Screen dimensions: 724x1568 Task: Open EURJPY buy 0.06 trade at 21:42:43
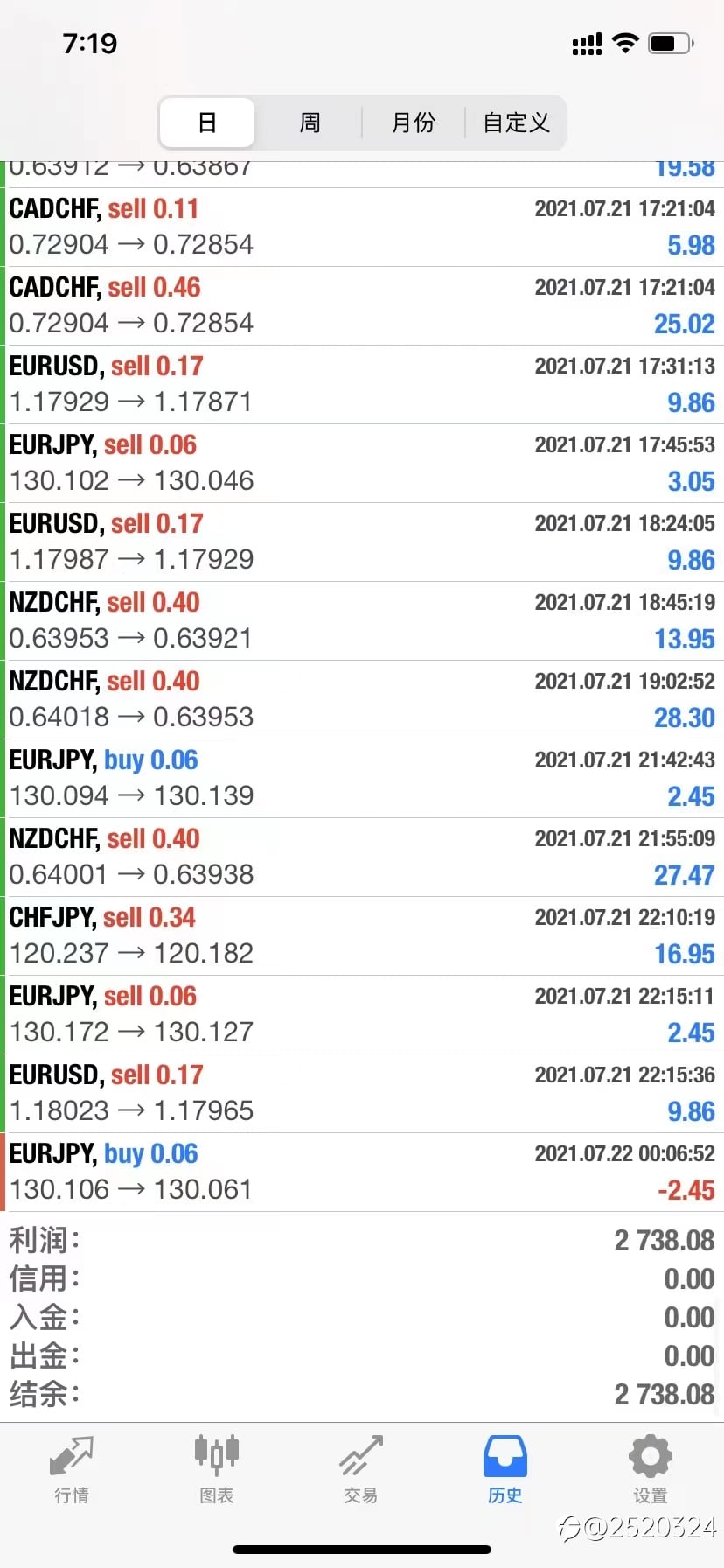(x=362, y=779)
